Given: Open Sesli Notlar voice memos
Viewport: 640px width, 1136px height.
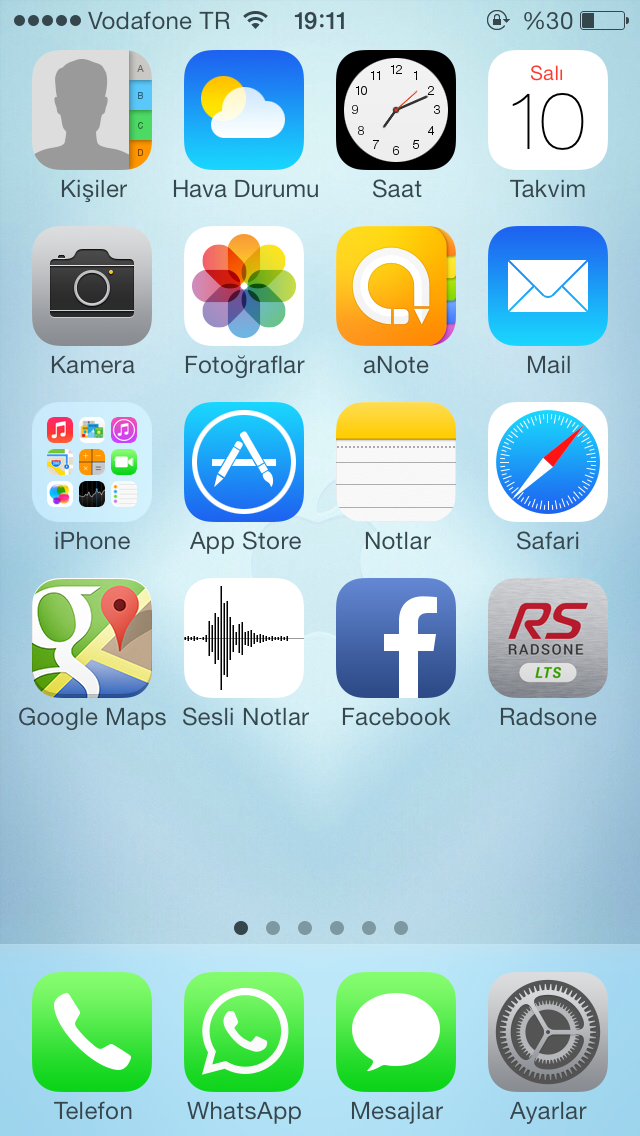Looking at the screenshot, I should [x=244, y=638].
